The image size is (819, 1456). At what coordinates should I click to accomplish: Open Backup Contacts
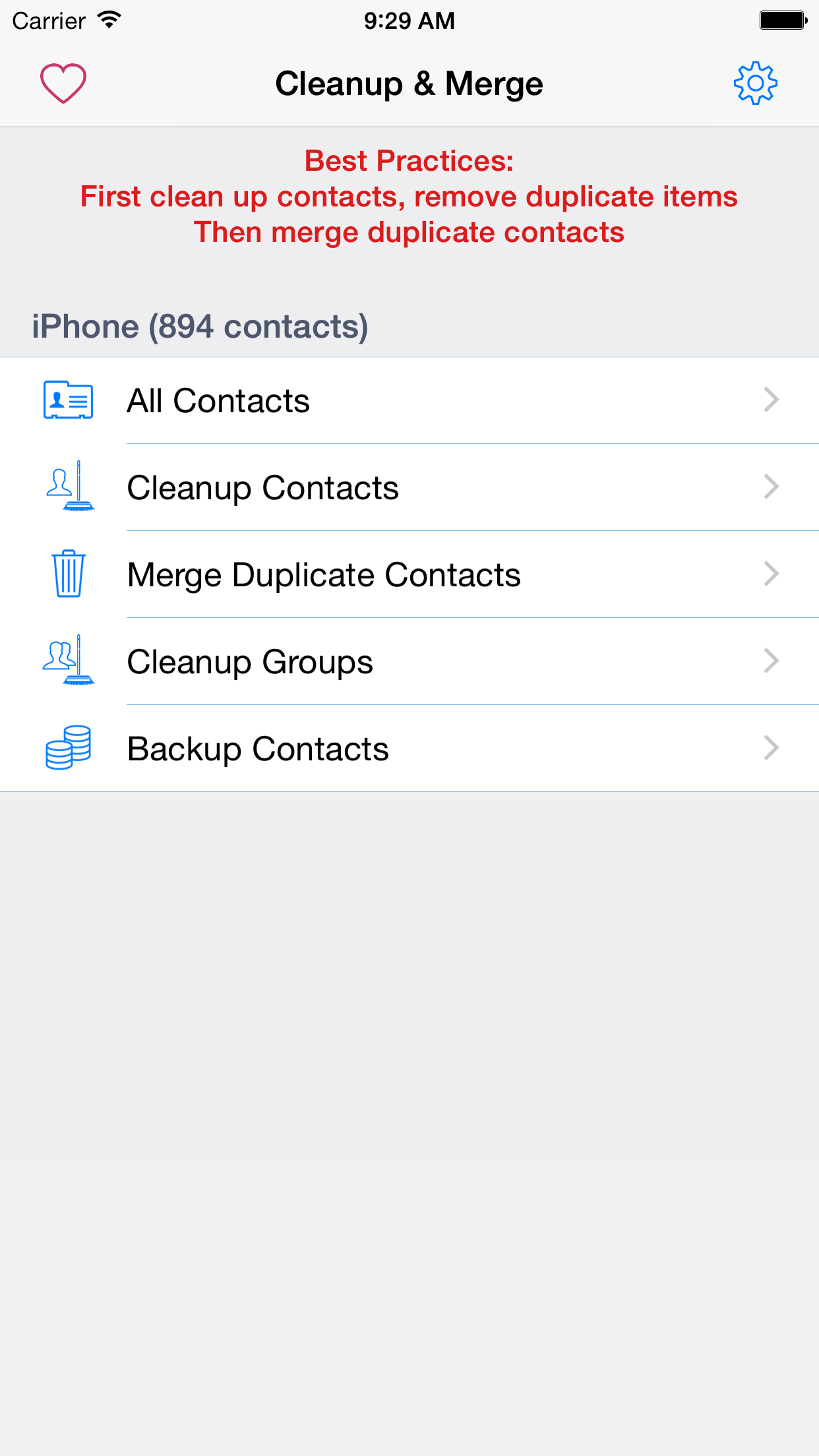click(409, 748)
